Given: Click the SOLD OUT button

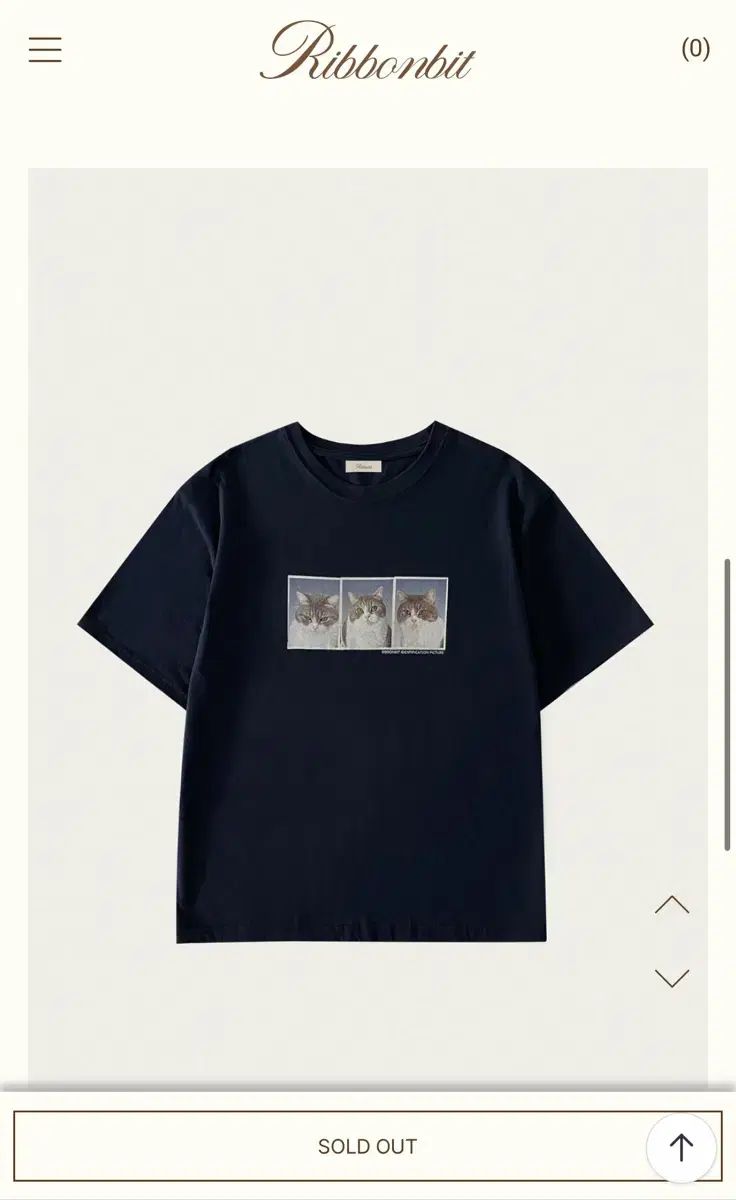Looking at the screenshot, I should (368, 1146).
